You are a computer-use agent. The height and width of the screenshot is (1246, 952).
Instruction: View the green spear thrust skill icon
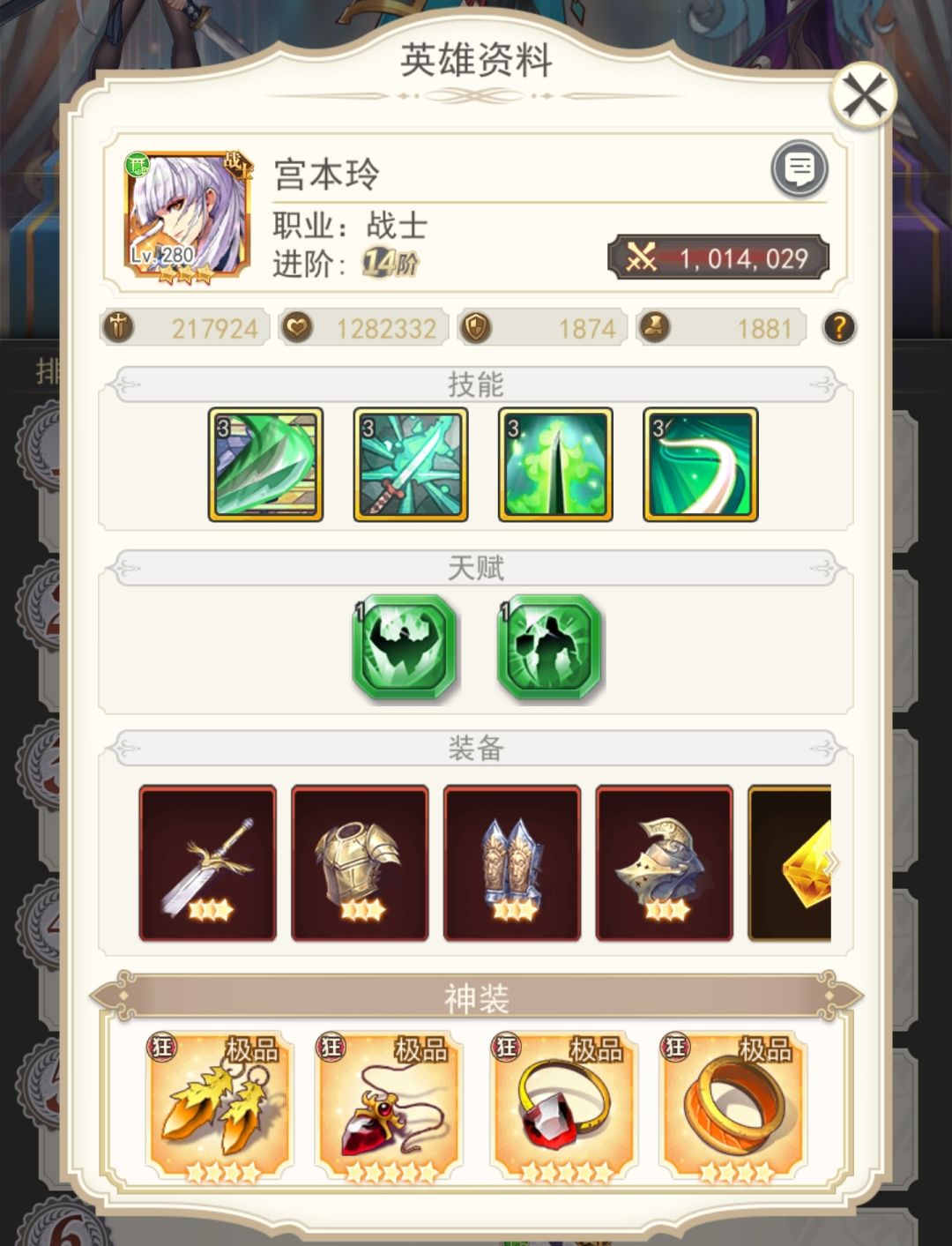[554, 465]
